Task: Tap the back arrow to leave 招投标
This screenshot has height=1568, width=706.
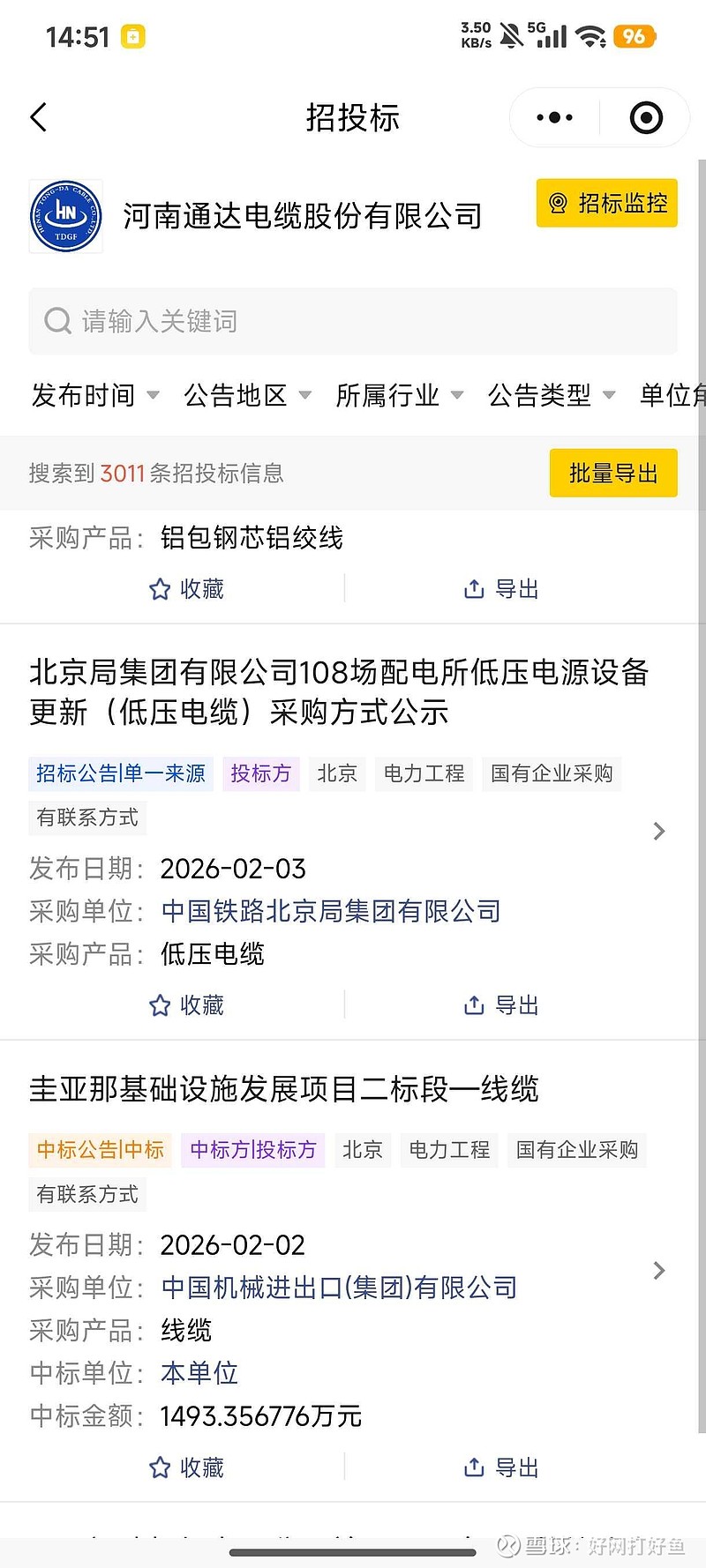Action: 38,116
